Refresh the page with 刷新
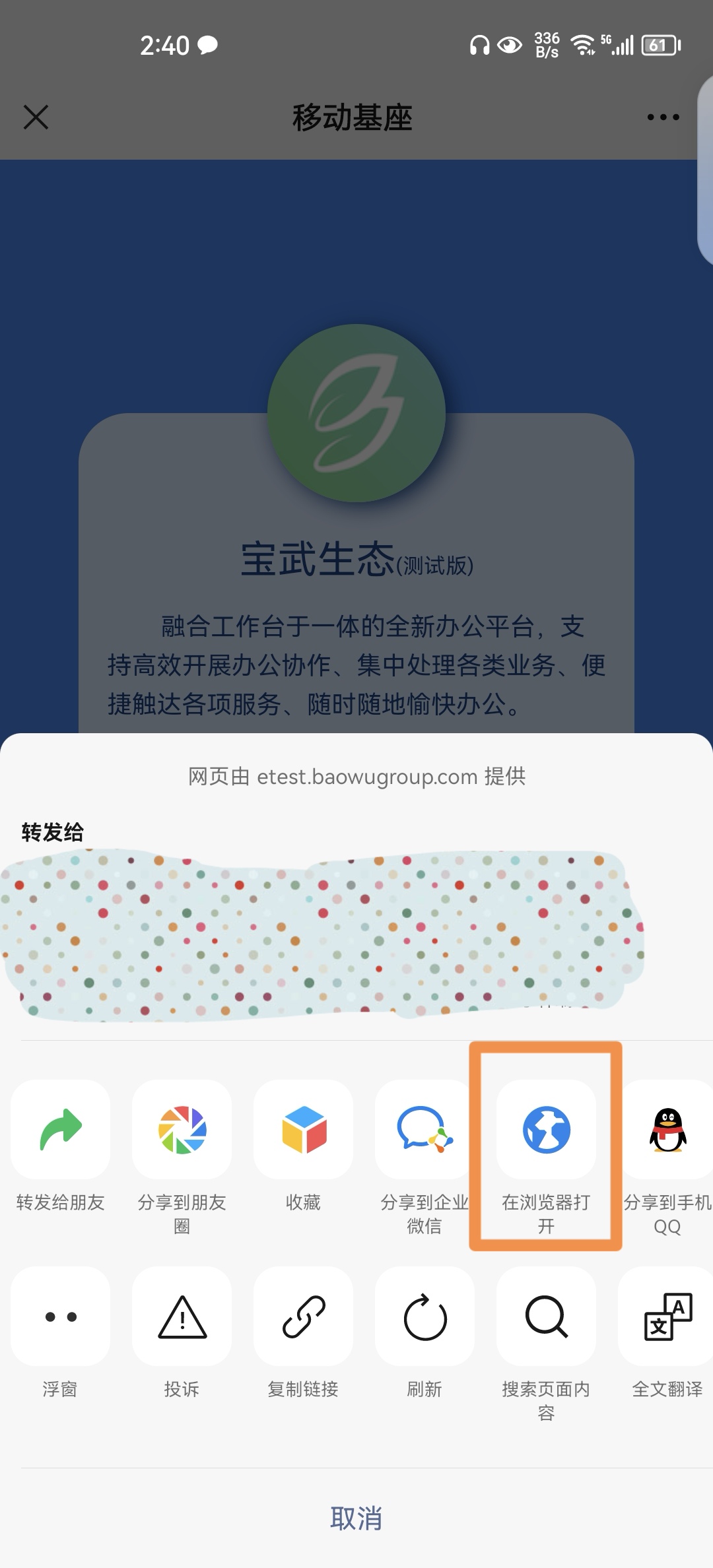The height and width of the screenshot is (1568, 713). (424, 1316)
